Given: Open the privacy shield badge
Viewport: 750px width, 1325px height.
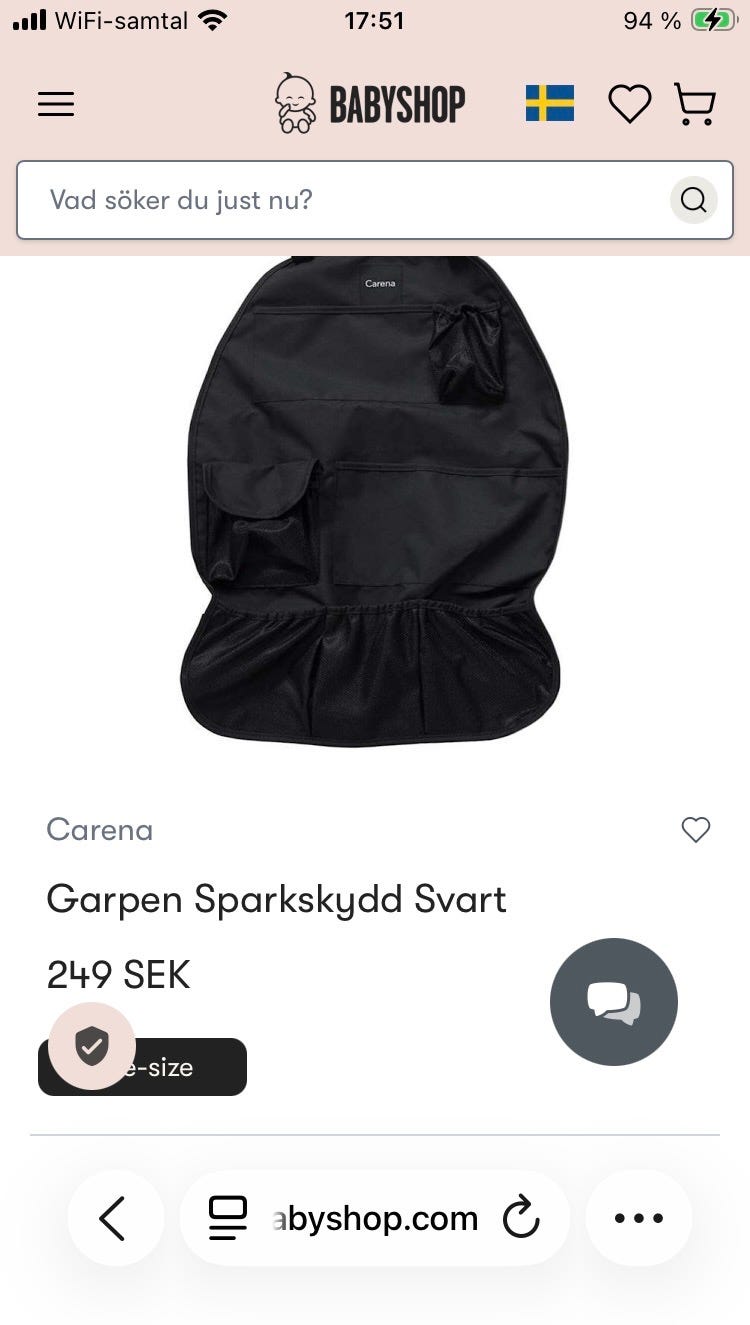Looking at the screenshot, I should (x=92, y=1046).
